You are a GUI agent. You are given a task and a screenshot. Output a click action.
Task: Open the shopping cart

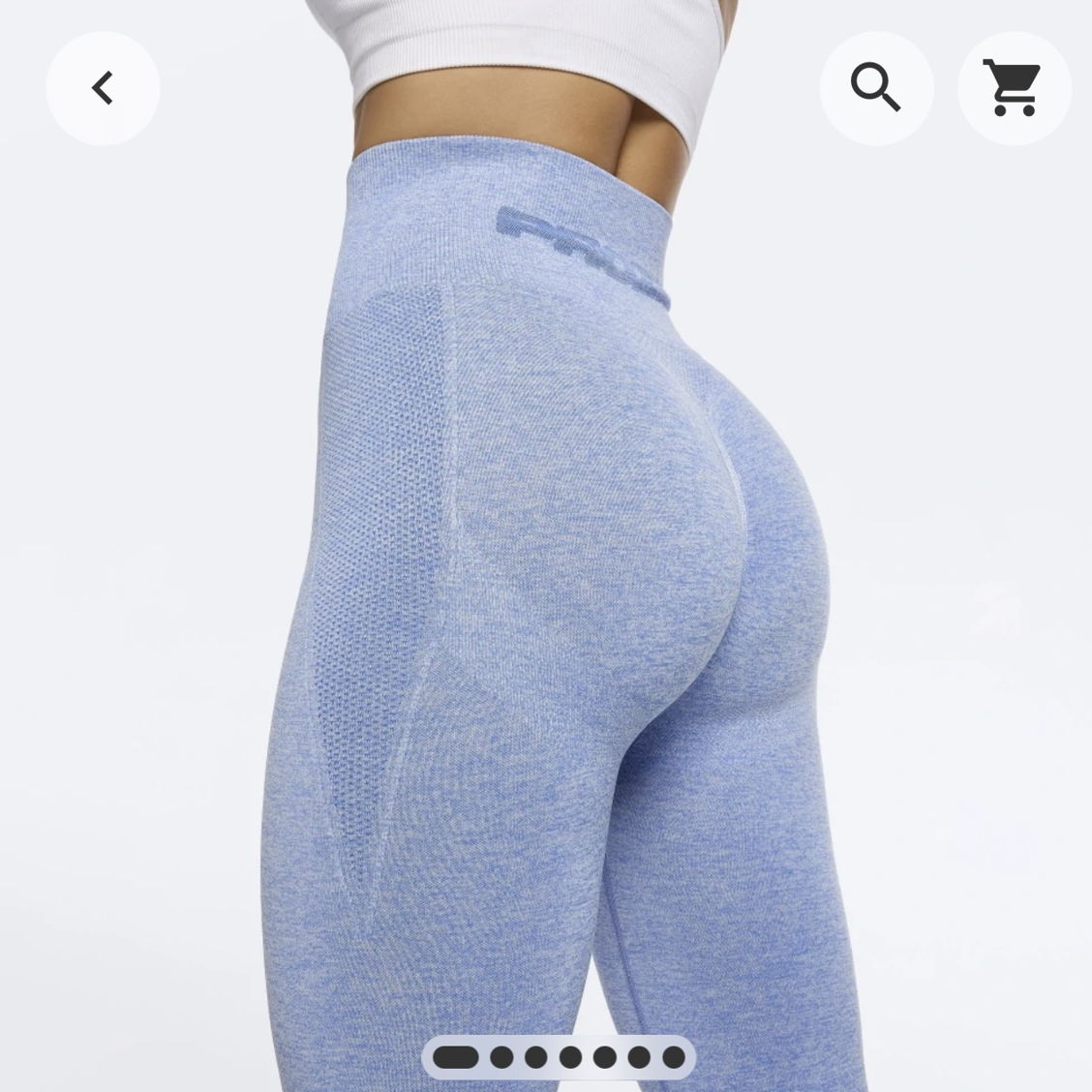point(1013,88)
